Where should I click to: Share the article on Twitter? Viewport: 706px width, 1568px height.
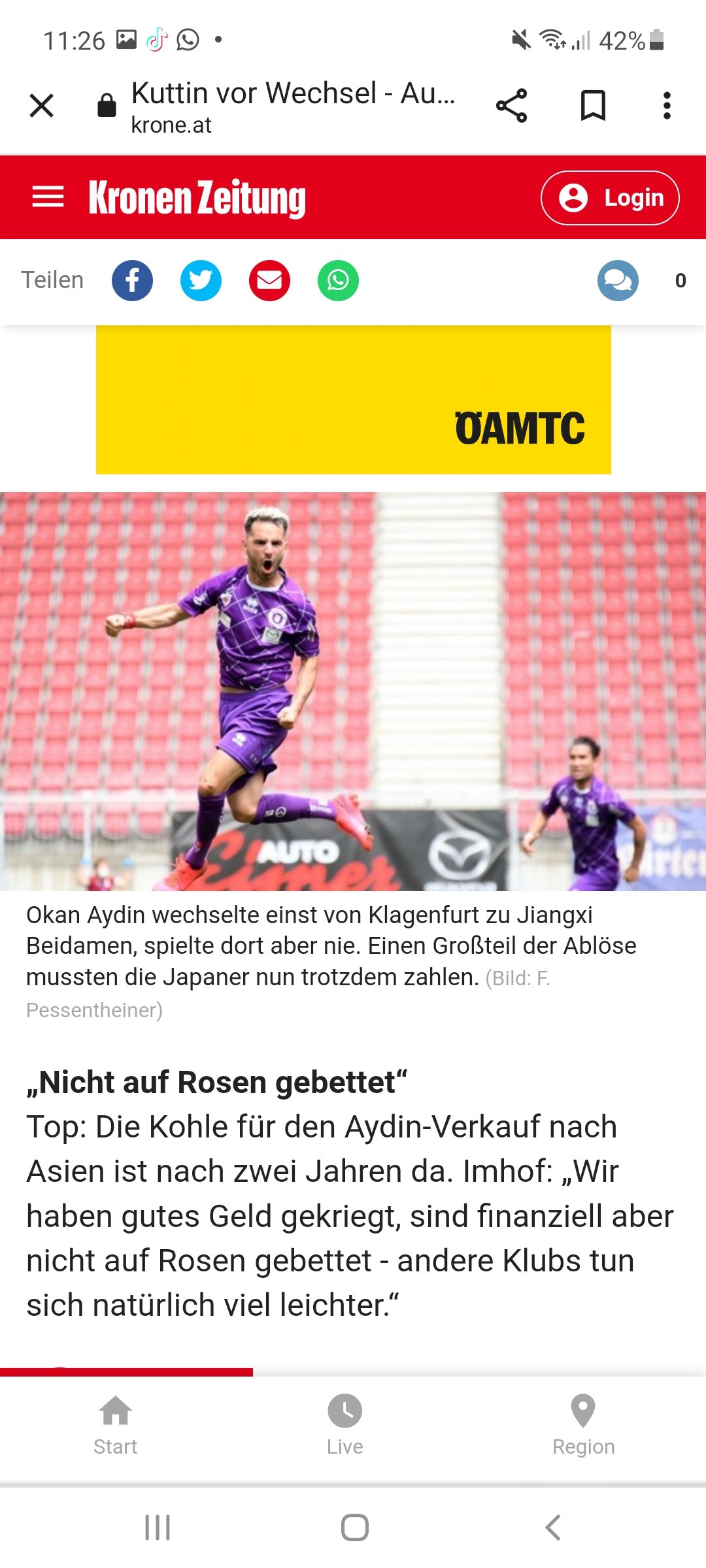point(201,281)
